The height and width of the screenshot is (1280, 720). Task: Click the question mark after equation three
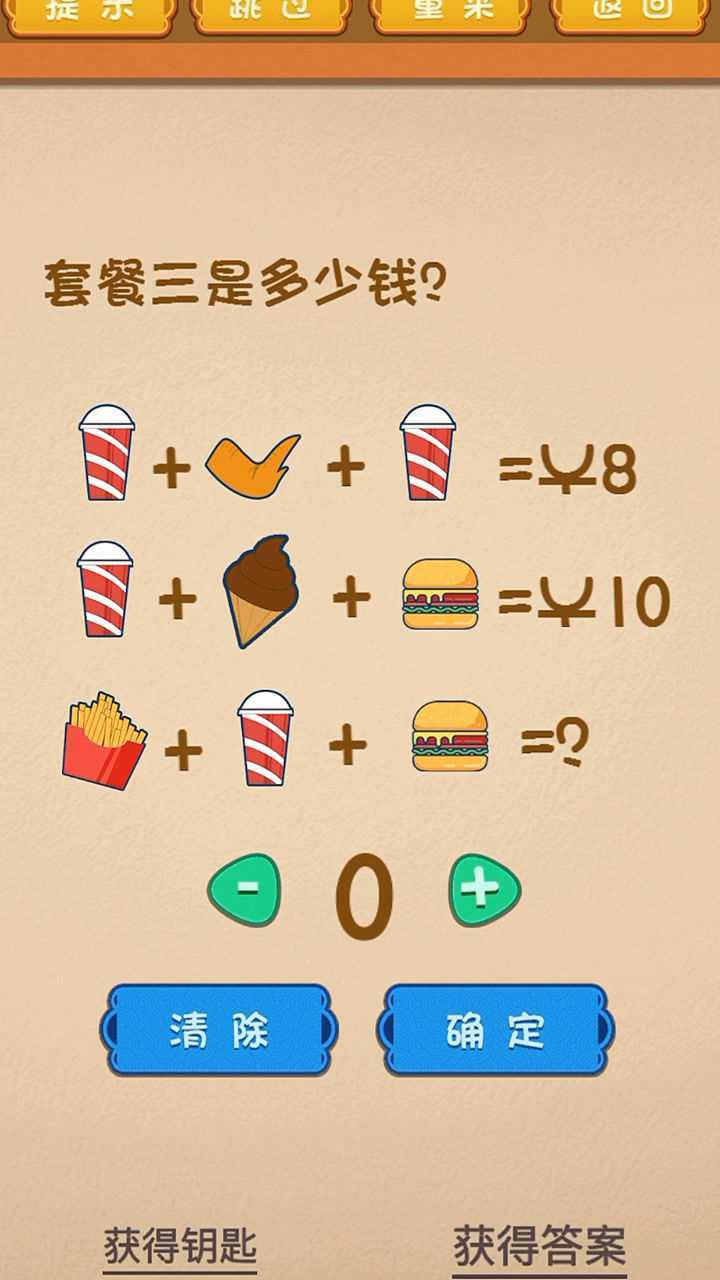[x=575, y=740]
